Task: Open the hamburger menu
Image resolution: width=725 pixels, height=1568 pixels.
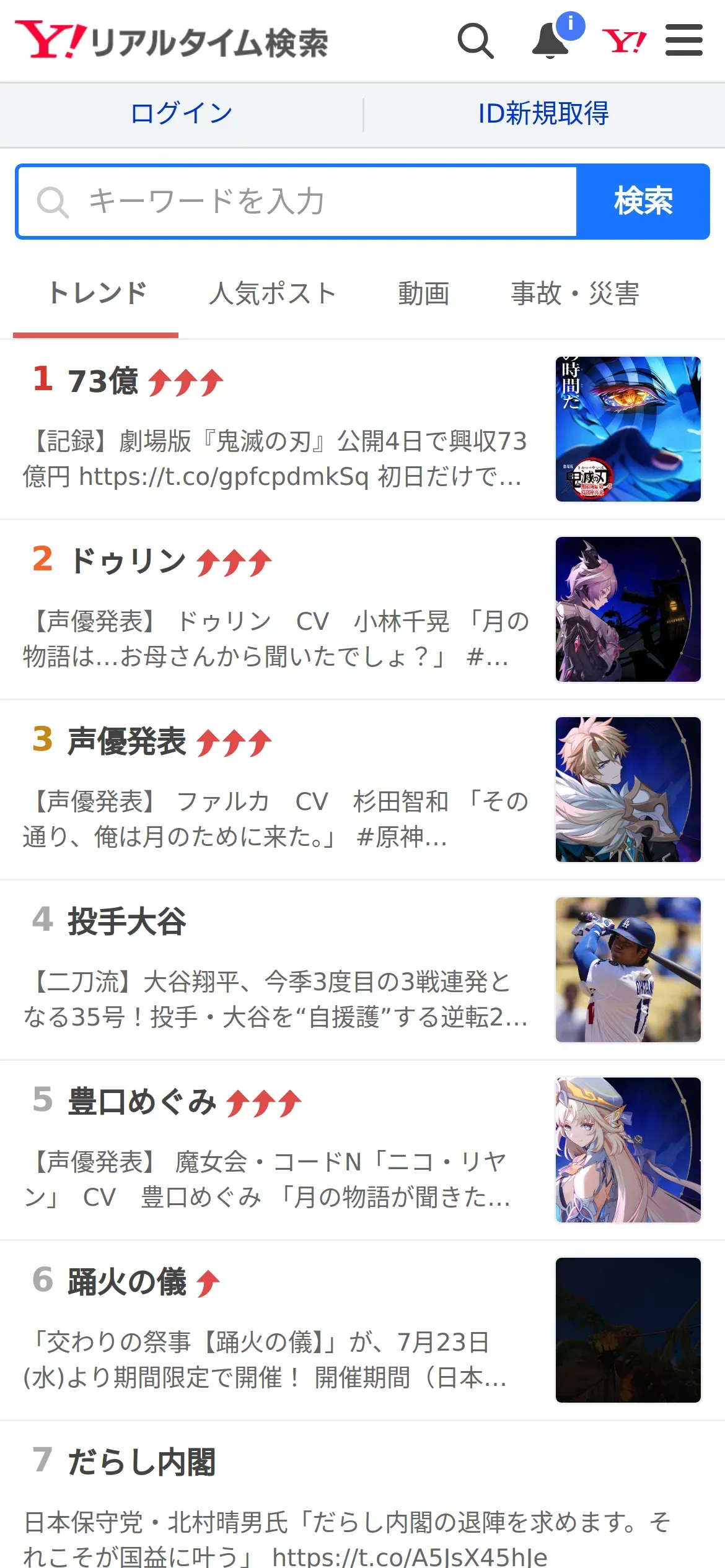Action: point(683,41)
